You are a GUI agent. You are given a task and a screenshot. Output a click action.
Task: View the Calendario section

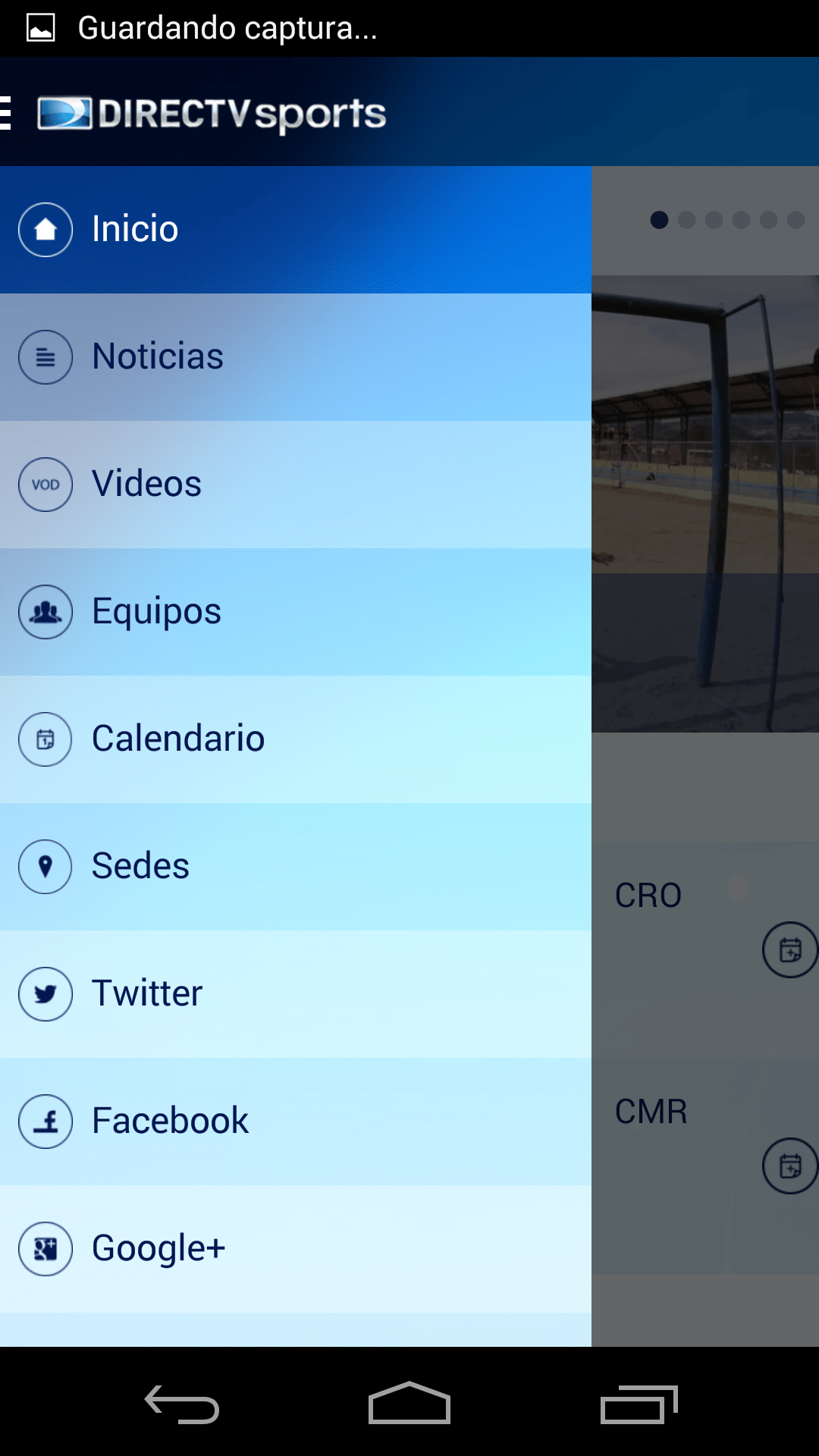click(294, 739)
